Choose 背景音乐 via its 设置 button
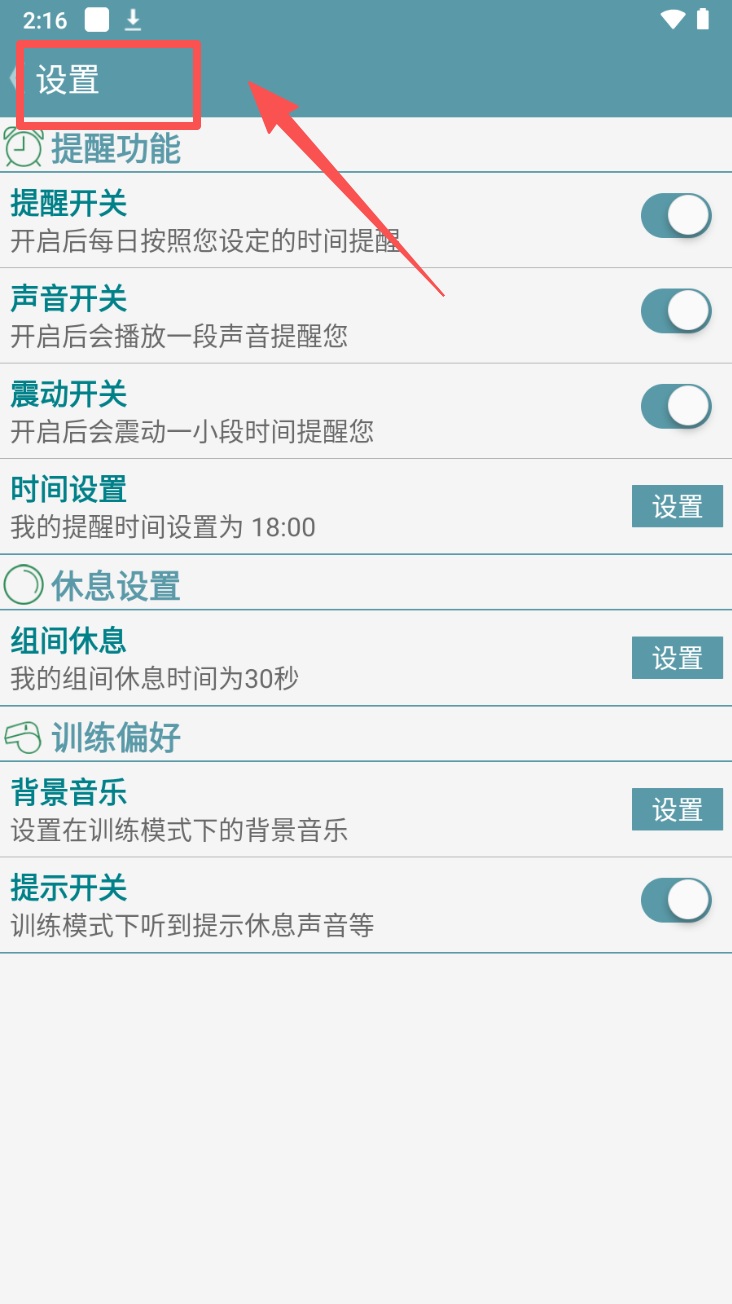The image size is (732, 1304). point(677,809)
